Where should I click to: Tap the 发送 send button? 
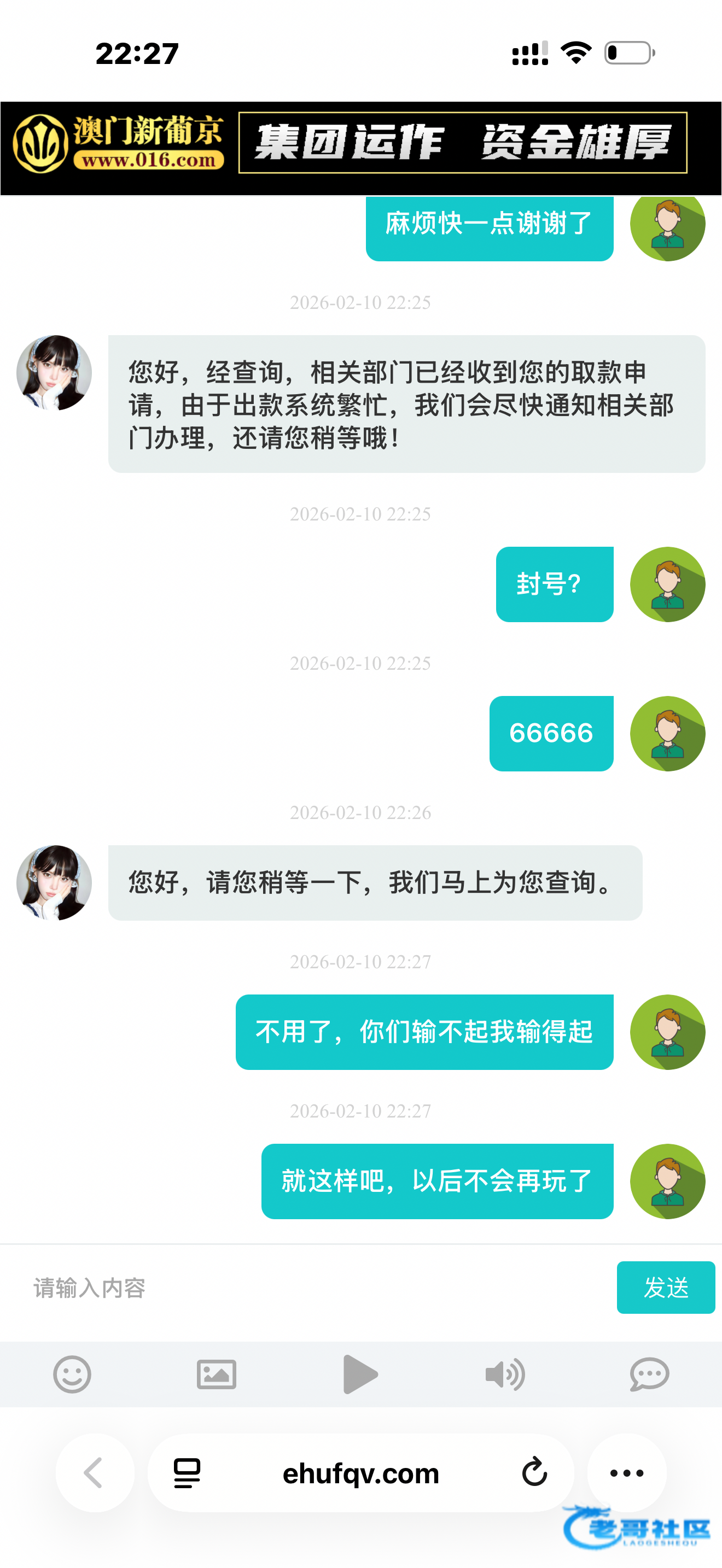click(665, 1288)
